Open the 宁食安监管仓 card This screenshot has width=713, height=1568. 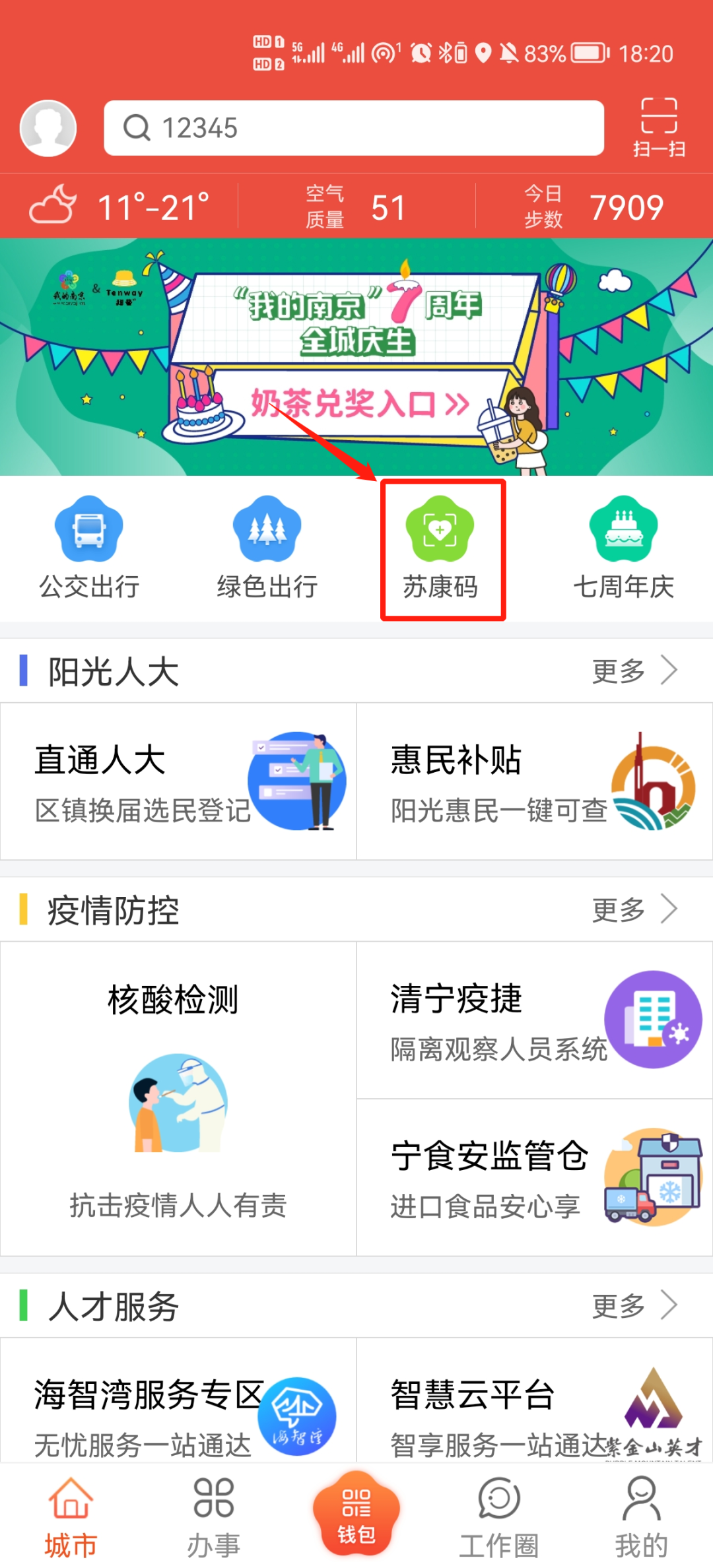535,1178
